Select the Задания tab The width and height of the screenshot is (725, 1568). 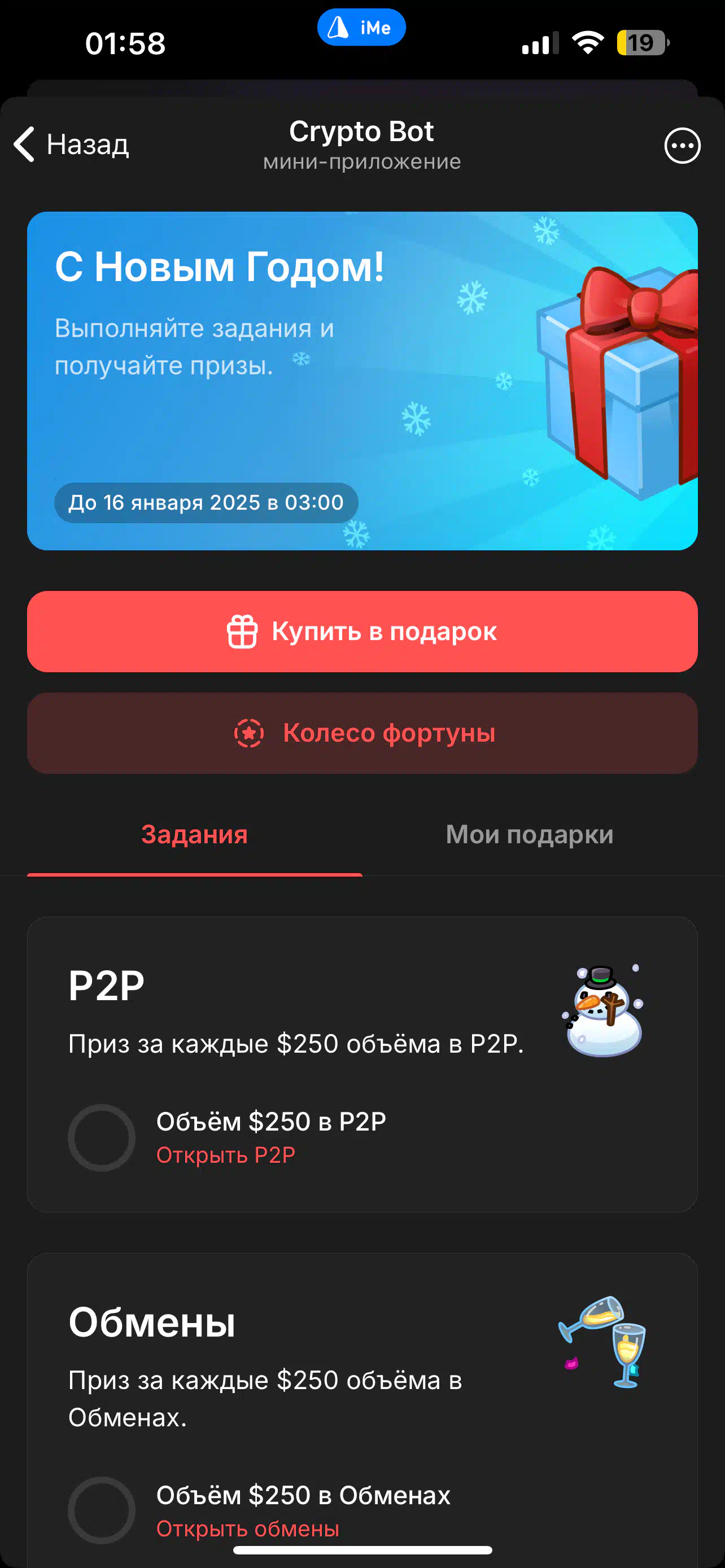tap(195, 835)
